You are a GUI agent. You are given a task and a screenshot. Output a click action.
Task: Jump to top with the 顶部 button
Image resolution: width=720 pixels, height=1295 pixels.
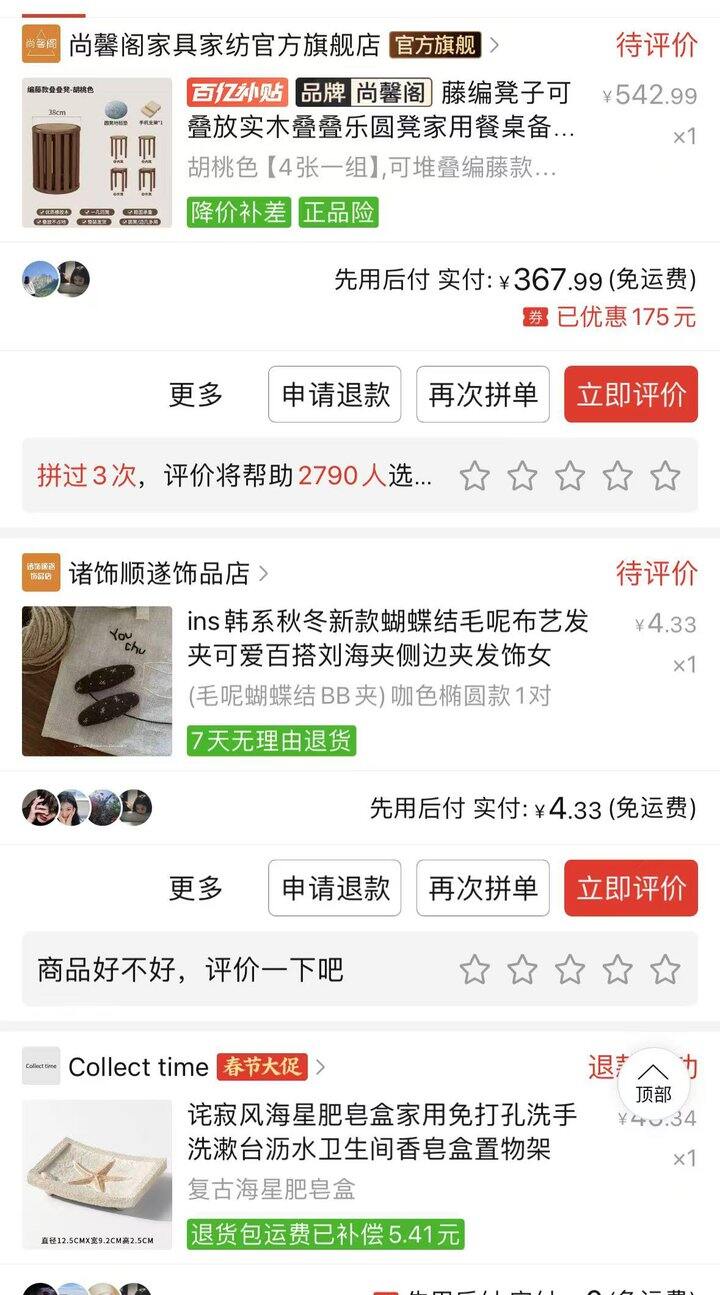click(x=653, y=1082)
